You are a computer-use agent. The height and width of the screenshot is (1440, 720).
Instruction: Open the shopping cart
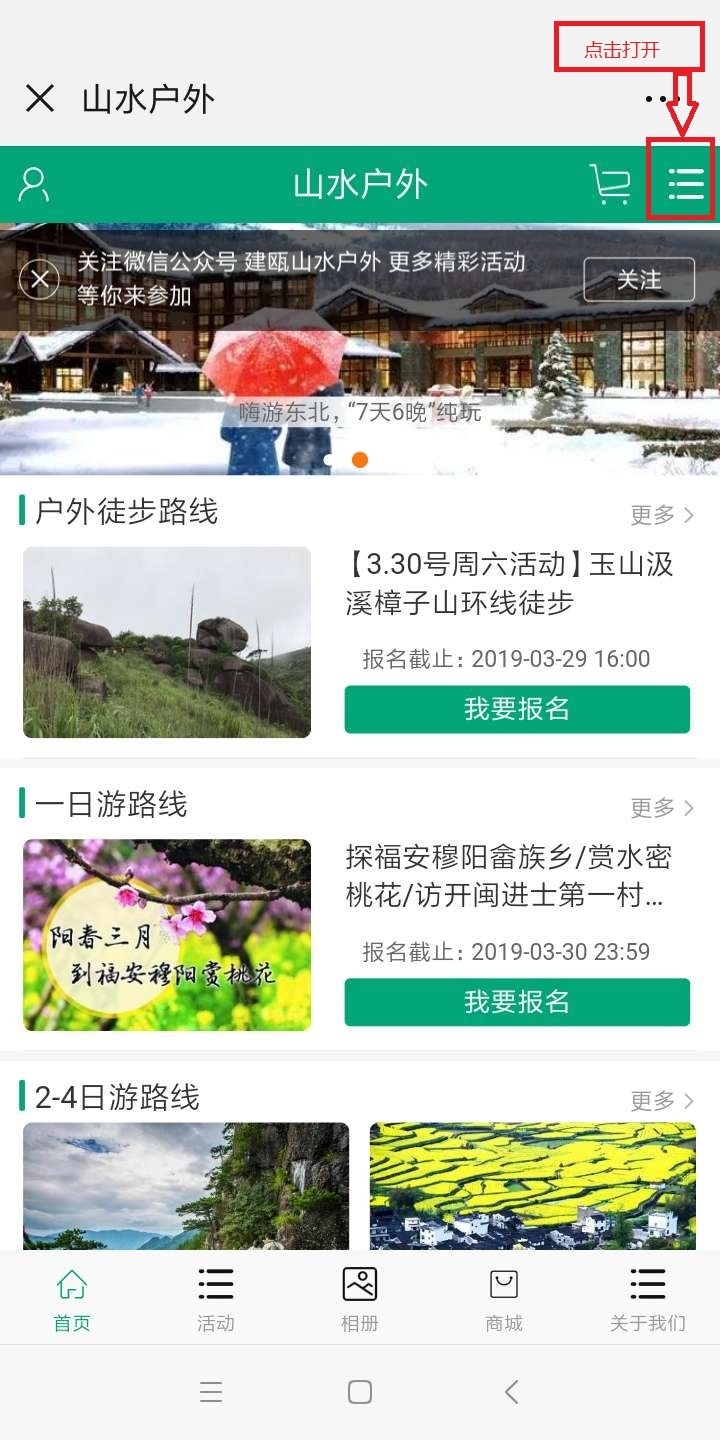tap(610, 184)
